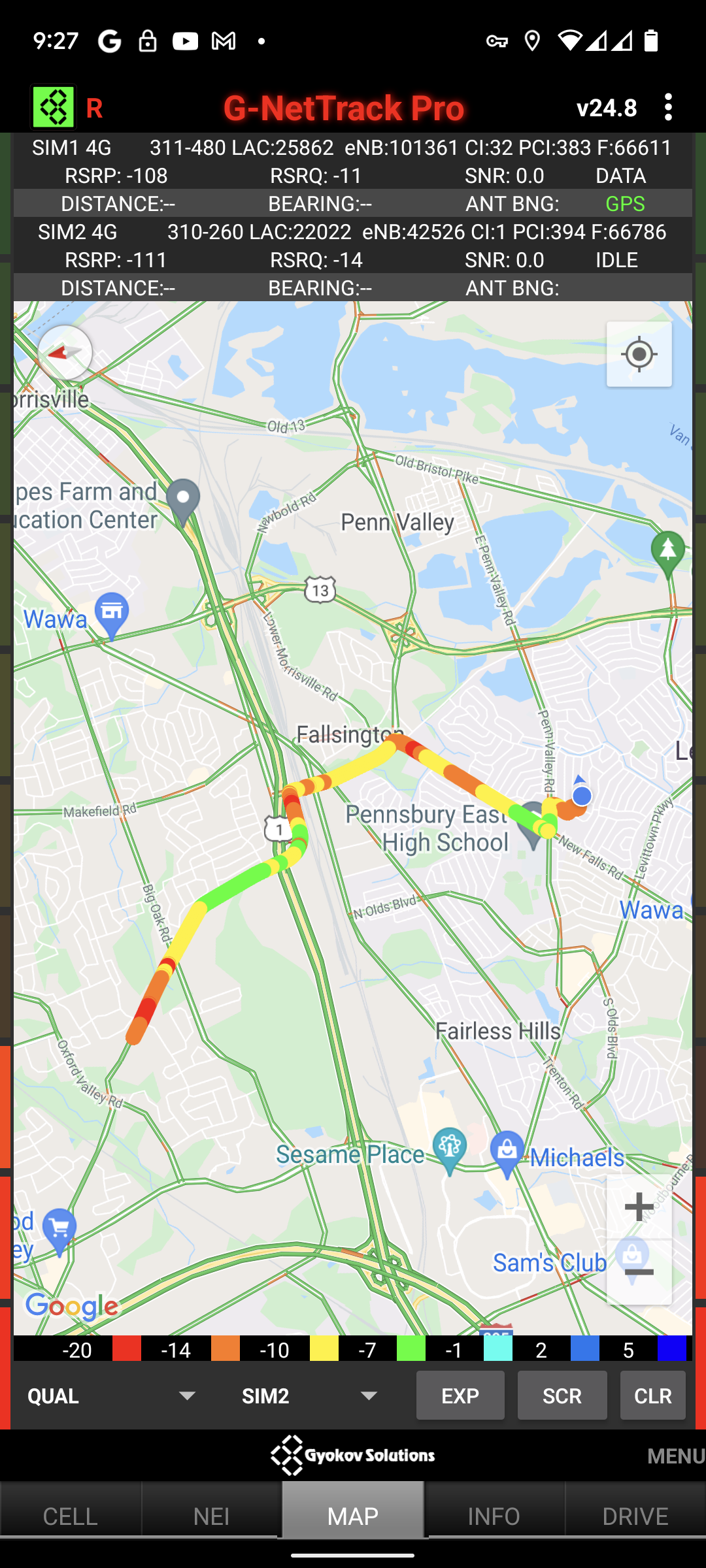Open the MENU option
The image size is (706, 1568).
coord(675,1456)
